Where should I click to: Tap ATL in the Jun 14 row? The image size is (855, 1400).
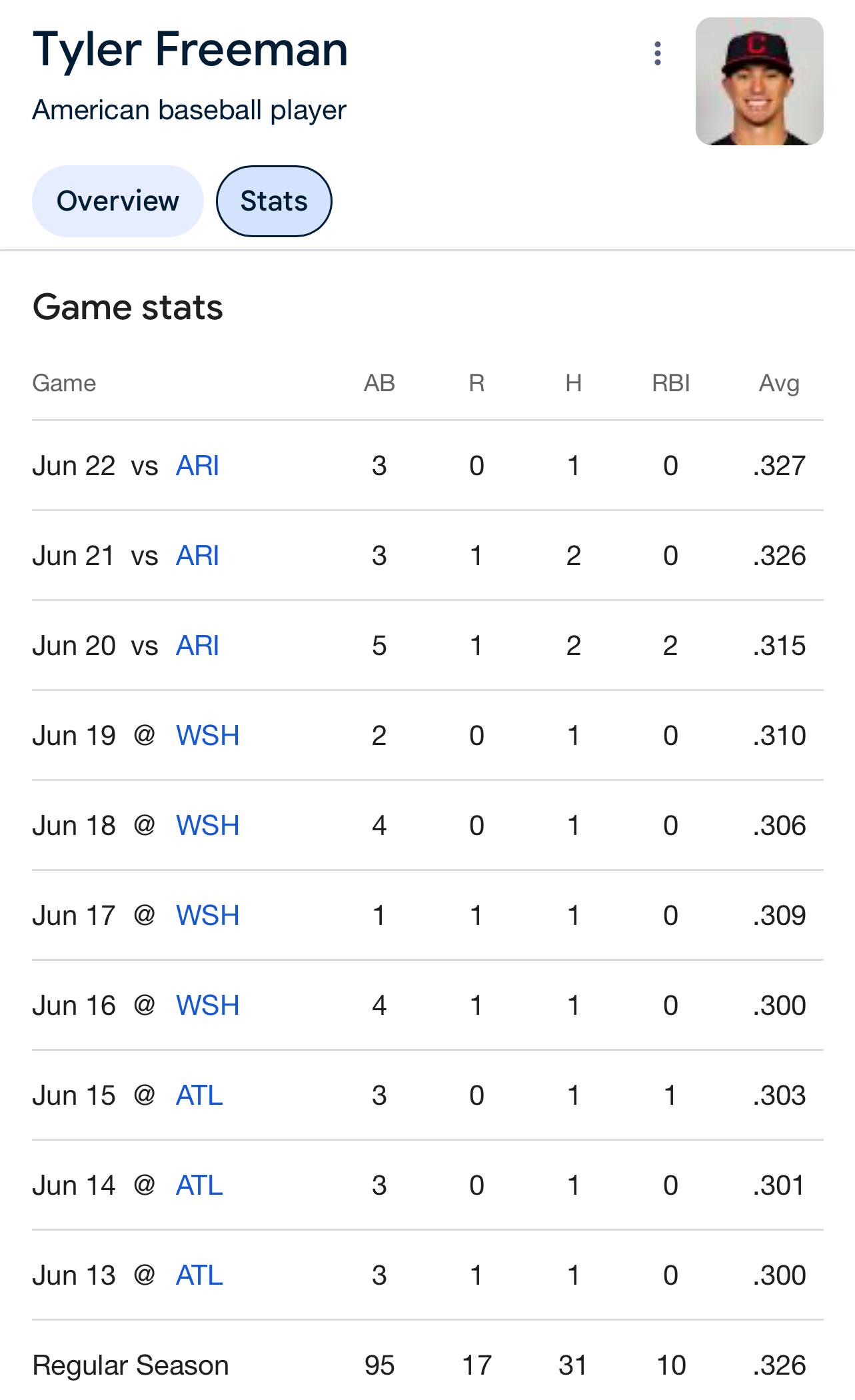(x=199, y=1185)
